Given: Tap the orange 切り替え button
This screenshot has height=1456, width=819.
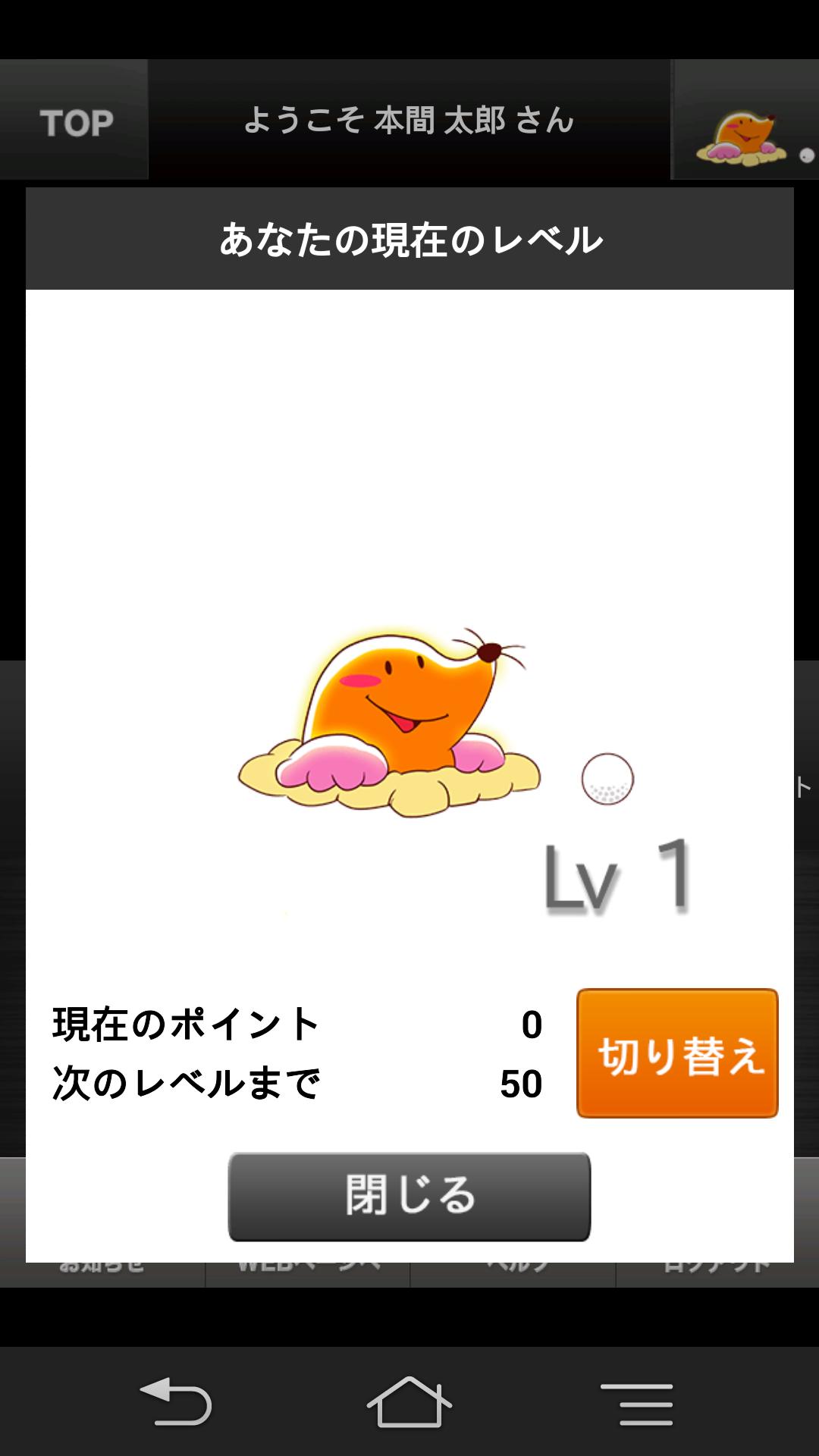Looking at the screenshot, I should pos(677,1053).
